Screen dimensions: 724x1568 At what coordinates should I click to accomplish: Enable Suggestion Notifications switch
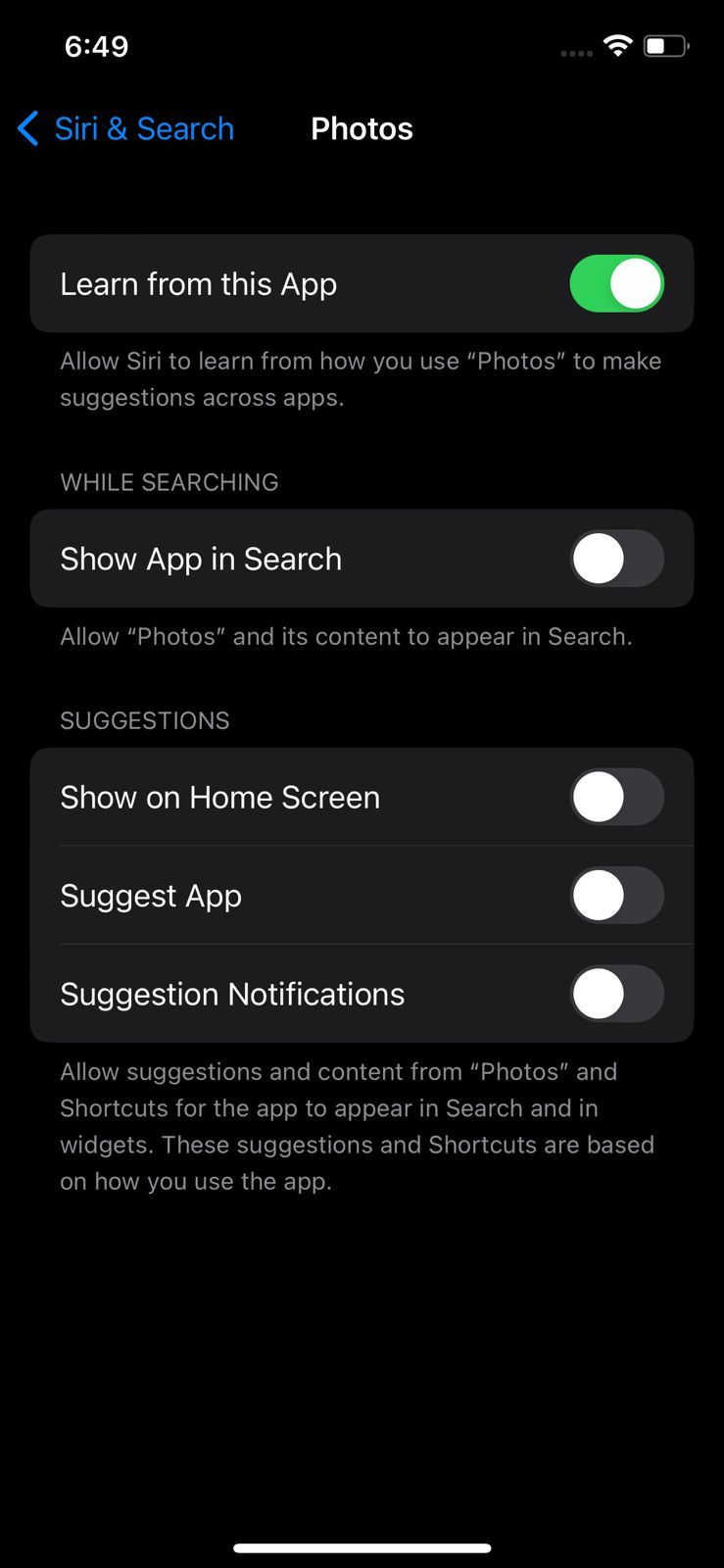pos(616,994)
